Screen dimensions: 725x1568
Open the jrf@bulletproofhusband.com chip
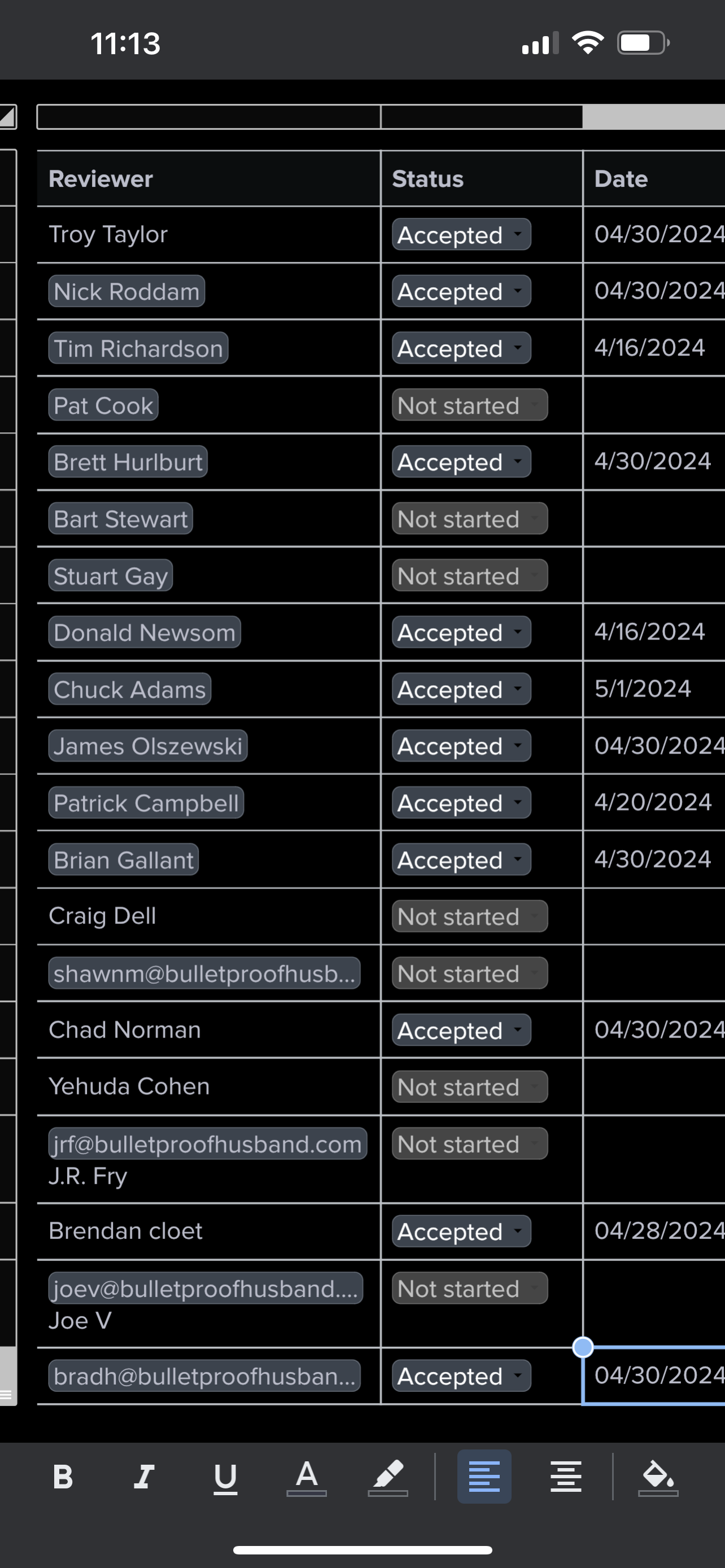(x=208, y=1144)
